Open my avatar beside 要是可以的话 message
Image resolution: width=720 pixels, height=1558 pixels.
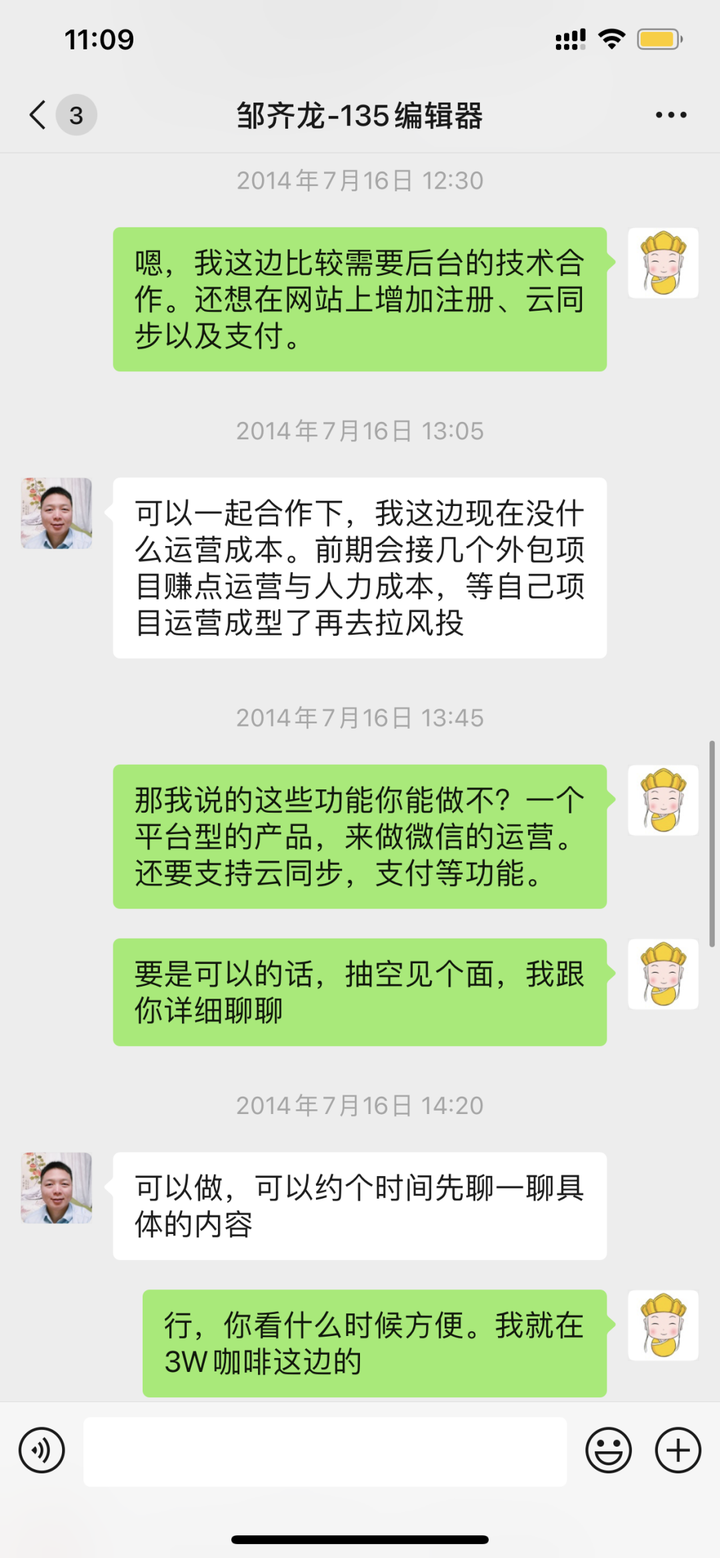tap(662, 974)
